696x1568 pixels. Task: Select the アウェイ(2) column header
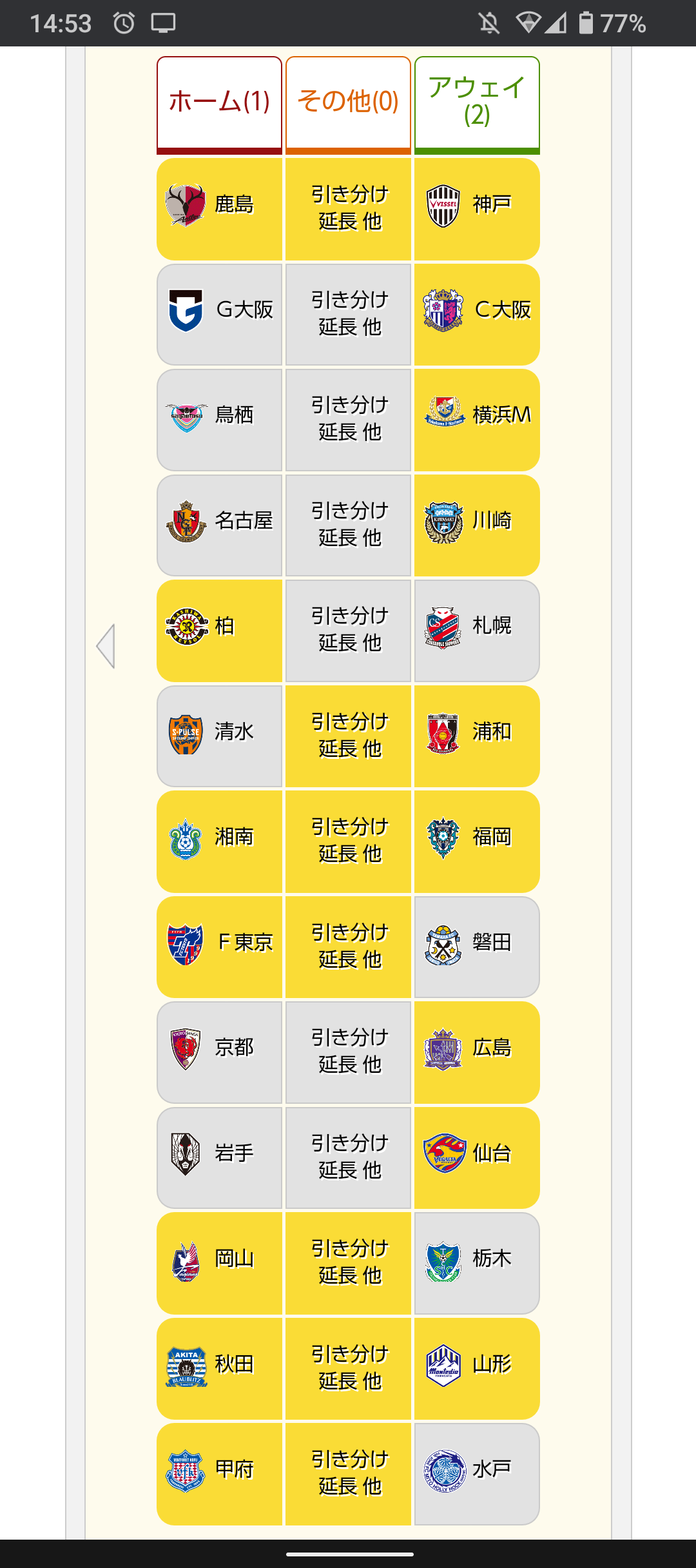tap(477, 105)
